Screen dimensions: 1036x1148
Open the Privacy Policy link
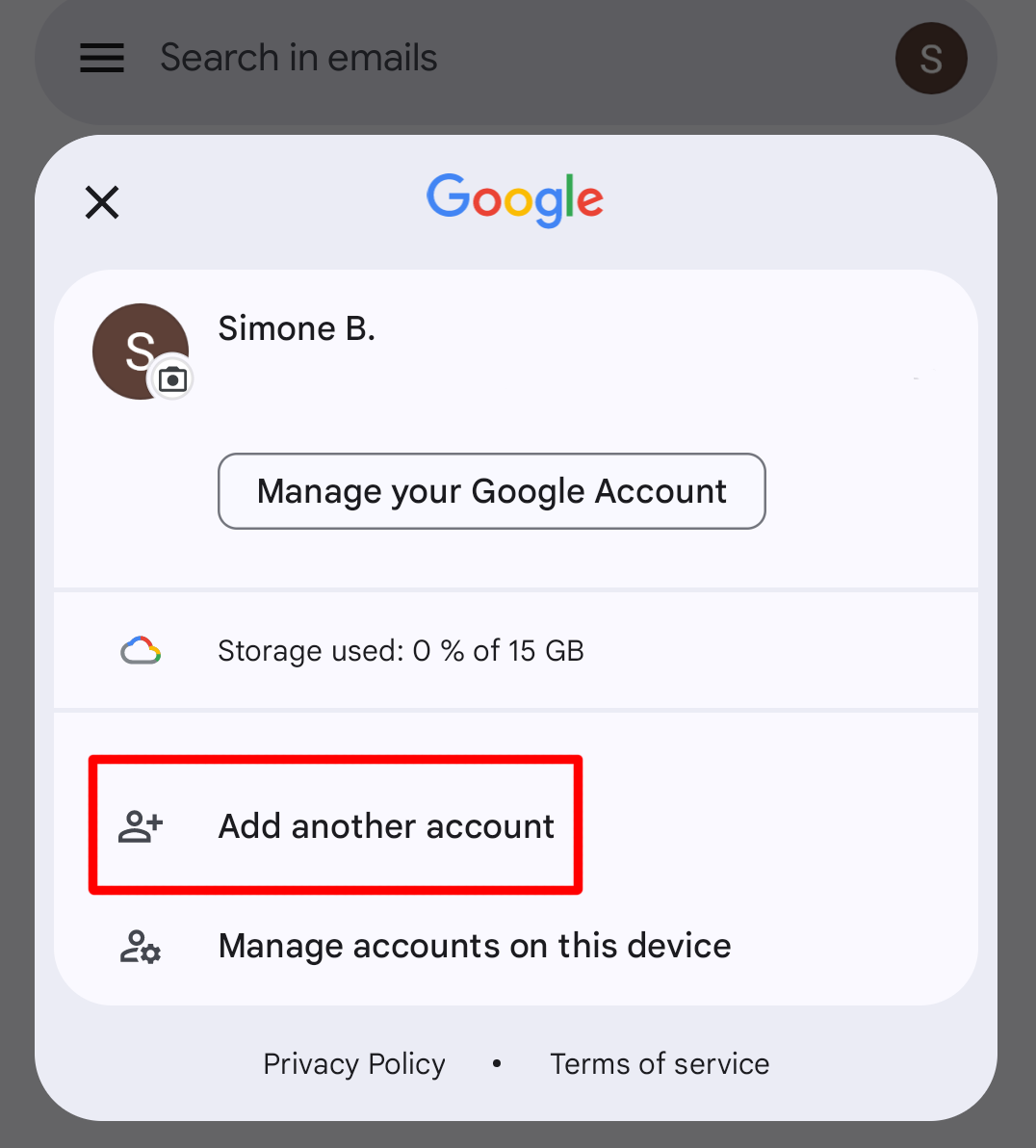tap(354, 1064)
